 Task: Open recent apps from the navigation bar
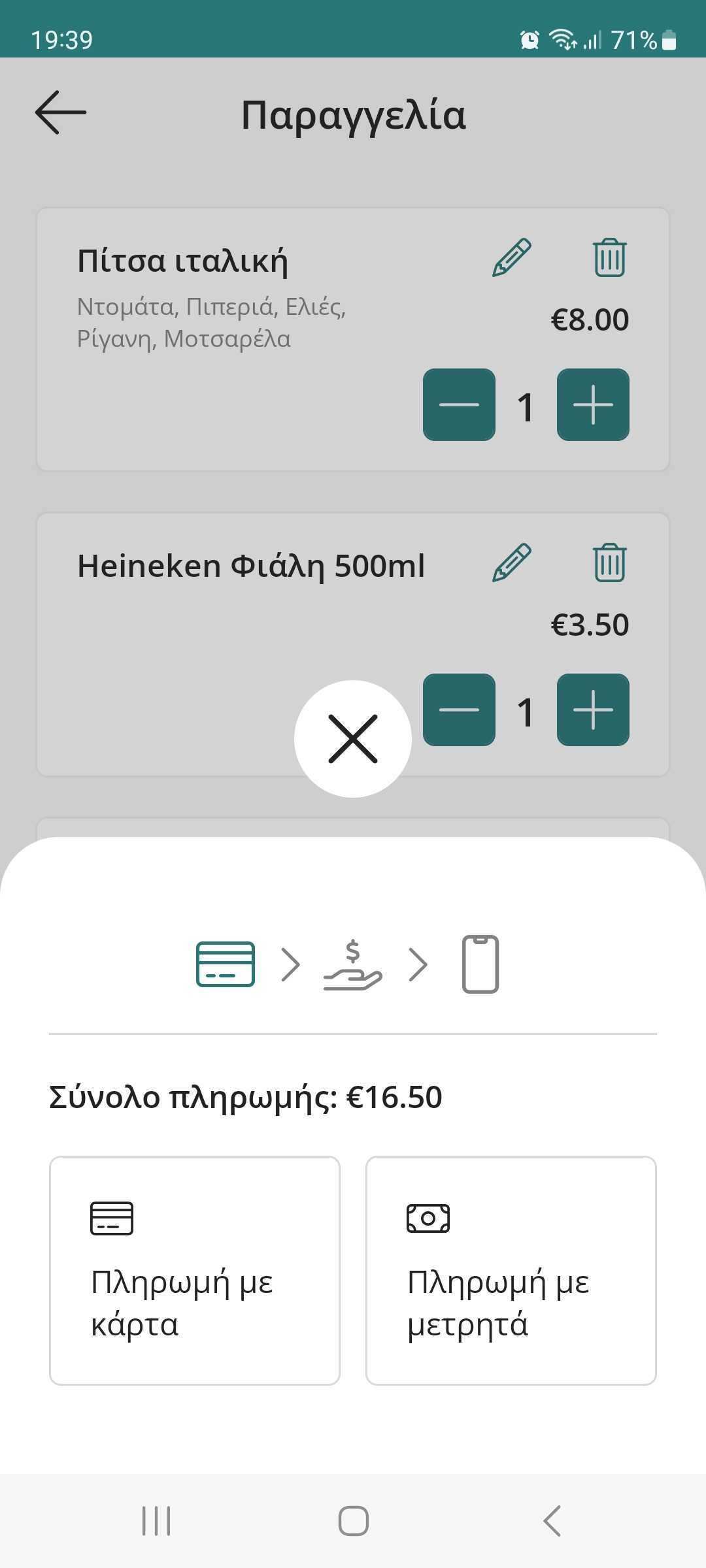coord(156,1521)
